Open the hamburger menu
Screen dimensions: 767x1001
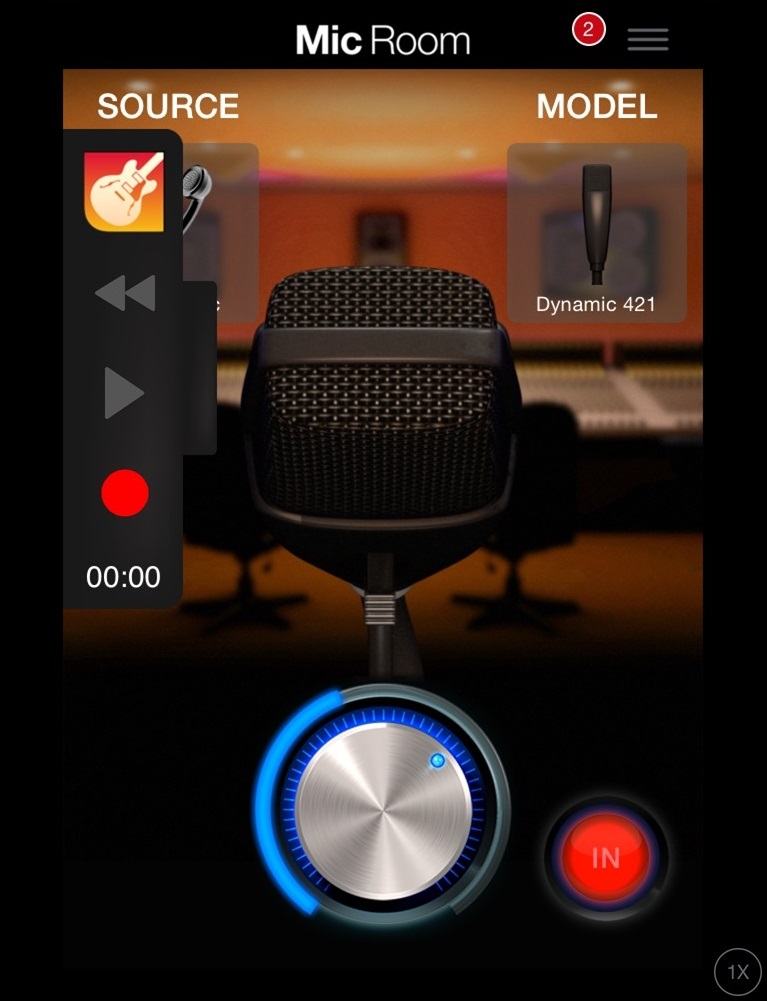[x=648, y=39]
